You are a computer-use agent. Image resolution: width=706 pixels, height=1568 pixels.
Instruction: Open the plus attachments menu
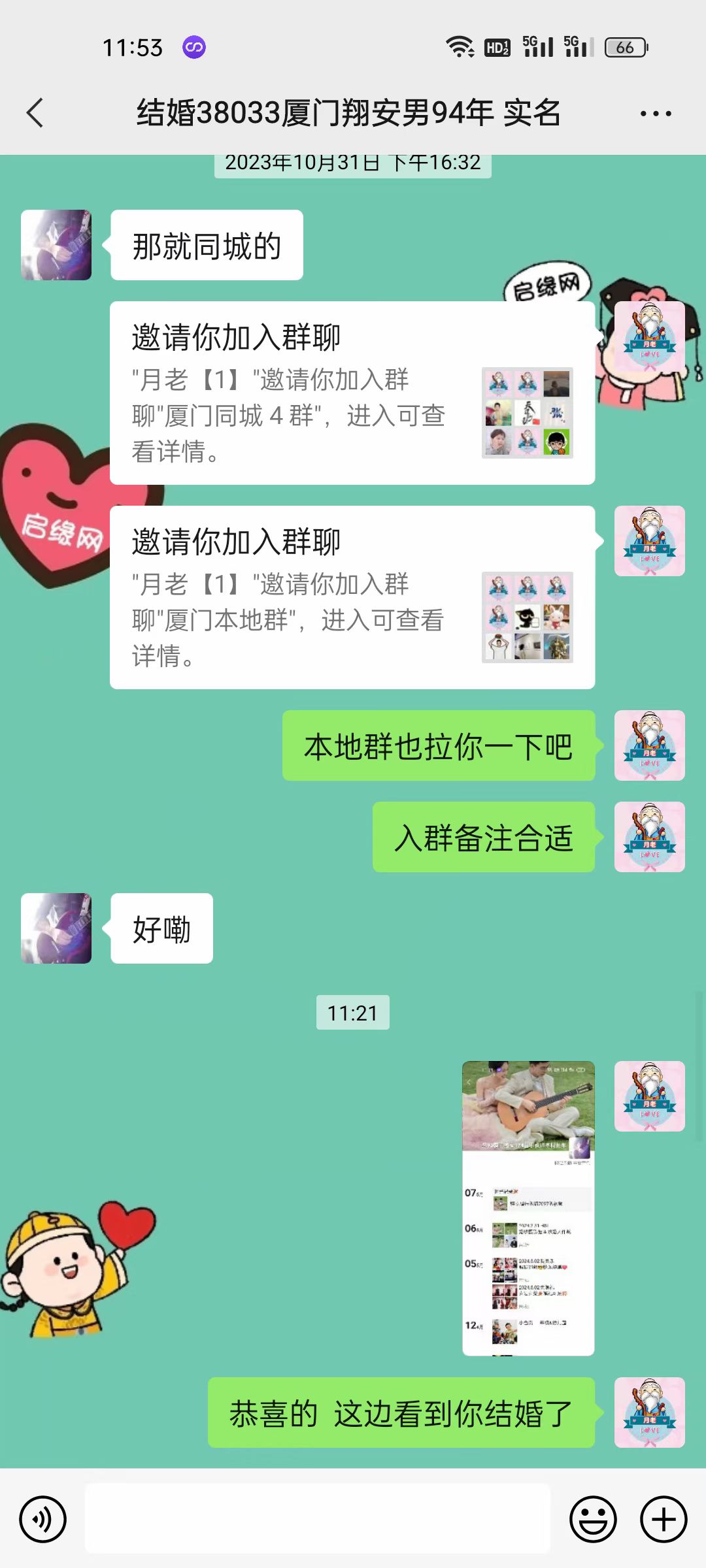coord(663,1519)
